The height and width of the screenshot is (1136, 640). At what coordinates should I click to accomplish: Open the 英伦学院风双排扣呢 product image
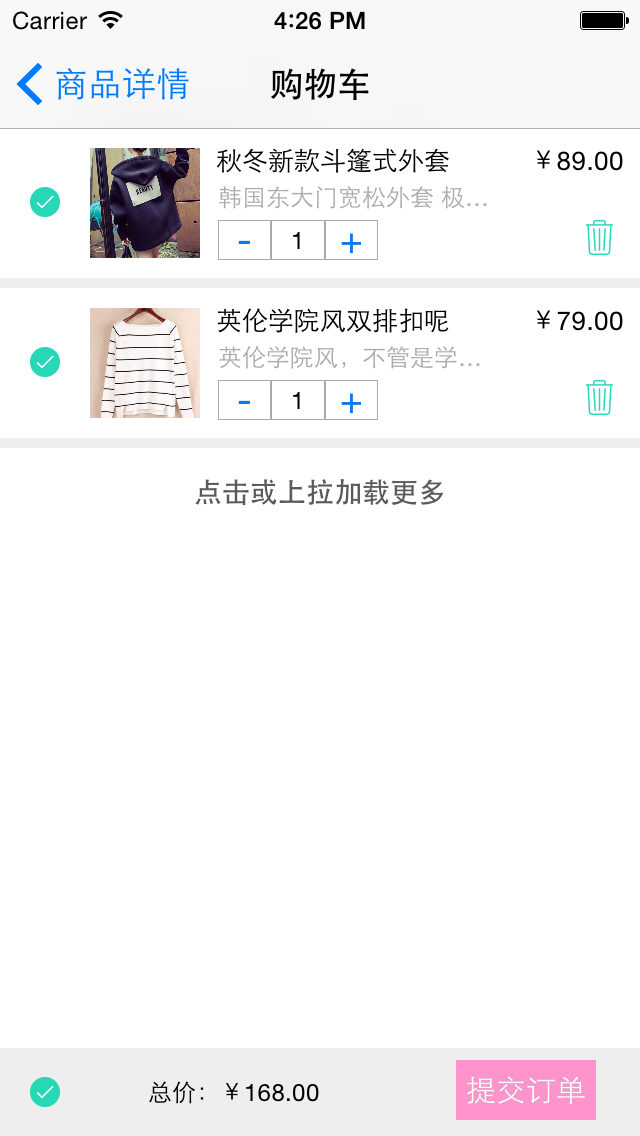145,363
